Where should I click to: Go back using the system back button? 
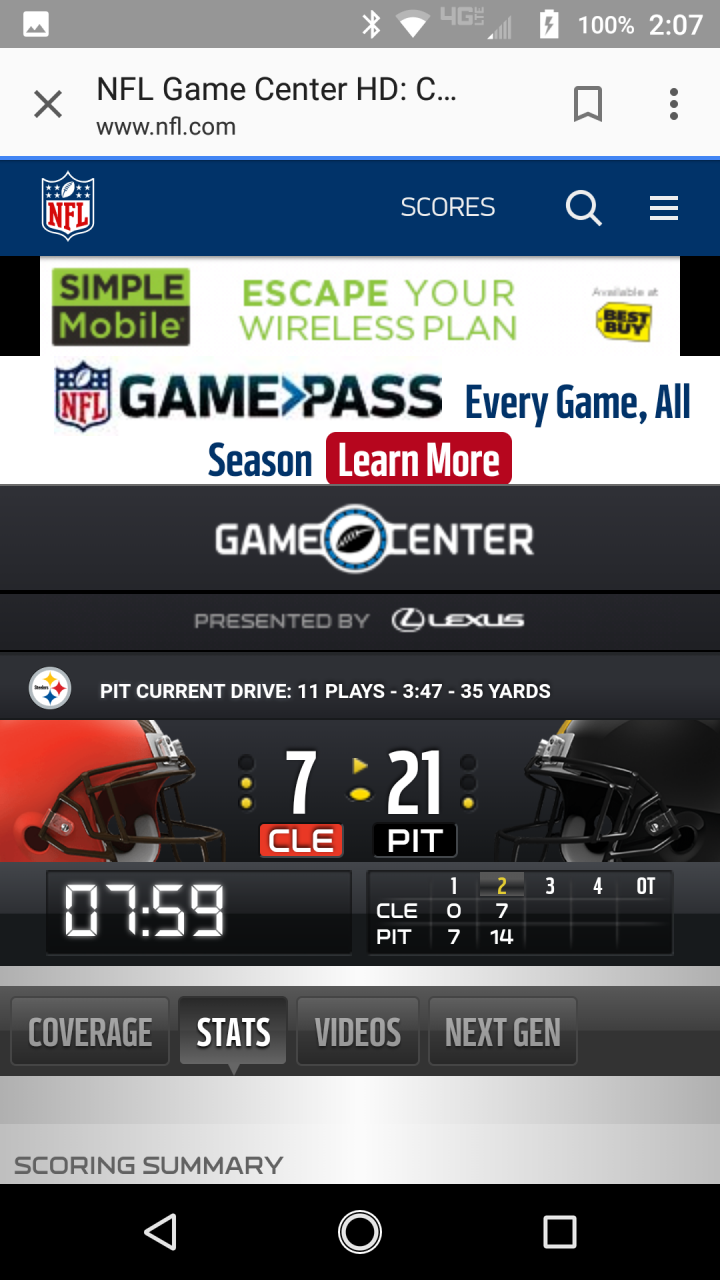[x=161, y=1232]
